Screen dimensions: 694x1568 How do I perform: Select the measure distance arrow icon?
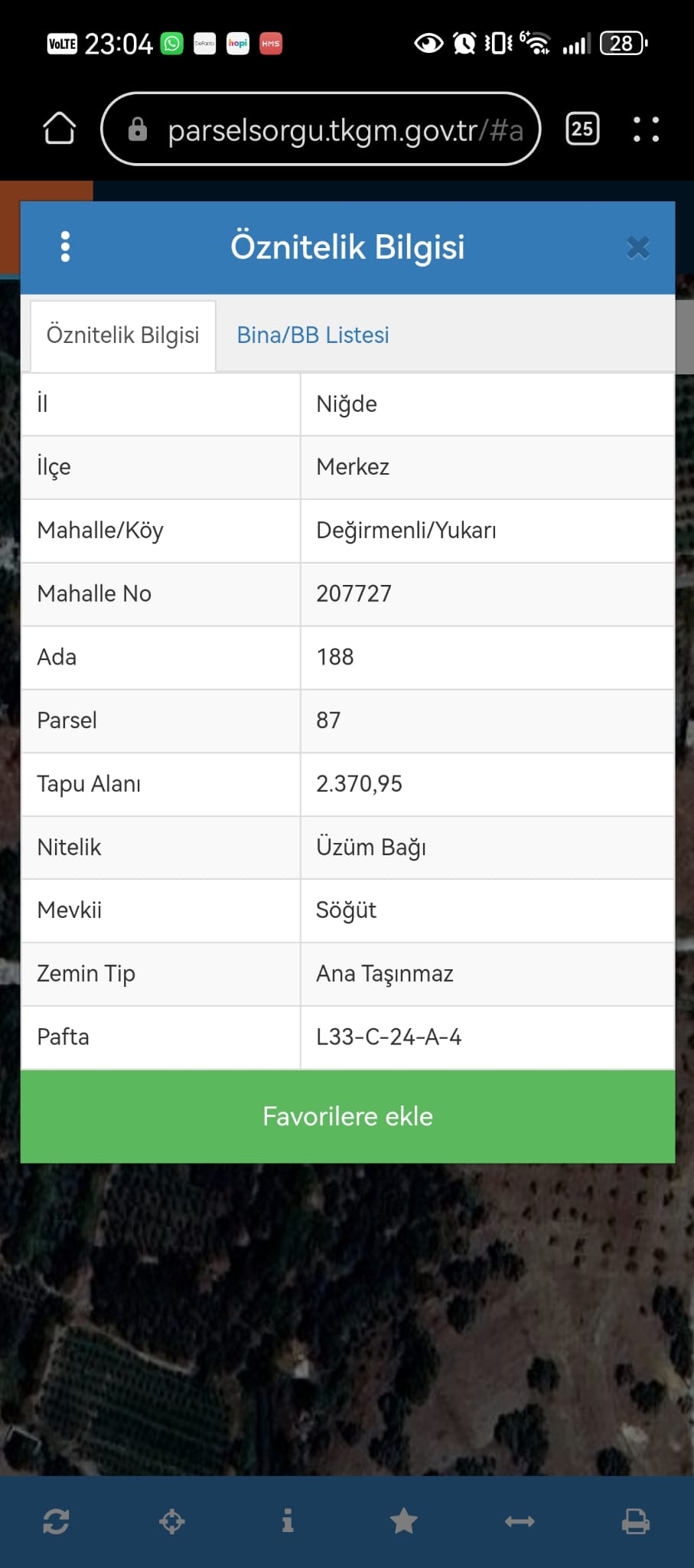[x=520, y=1522]
